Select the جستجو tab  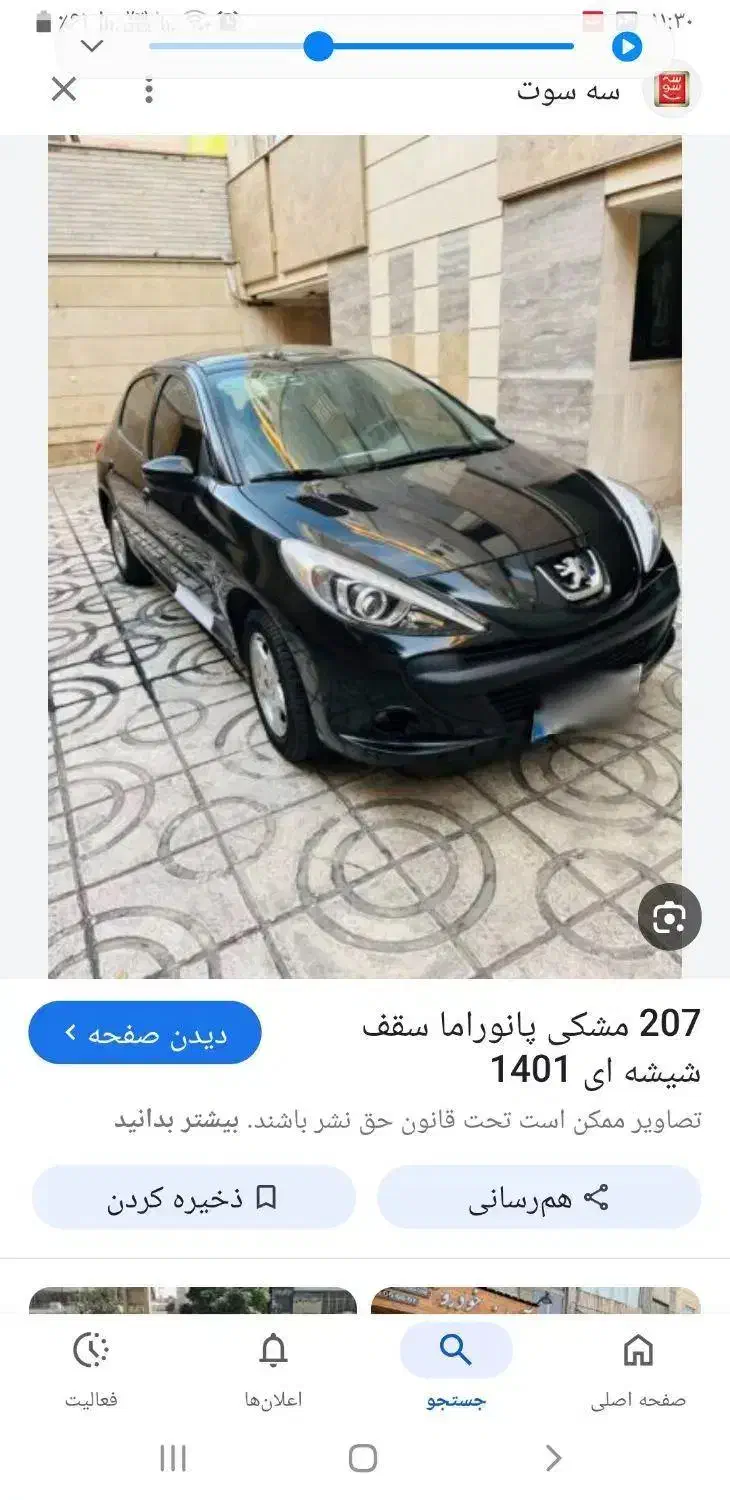pos(456,1367)
